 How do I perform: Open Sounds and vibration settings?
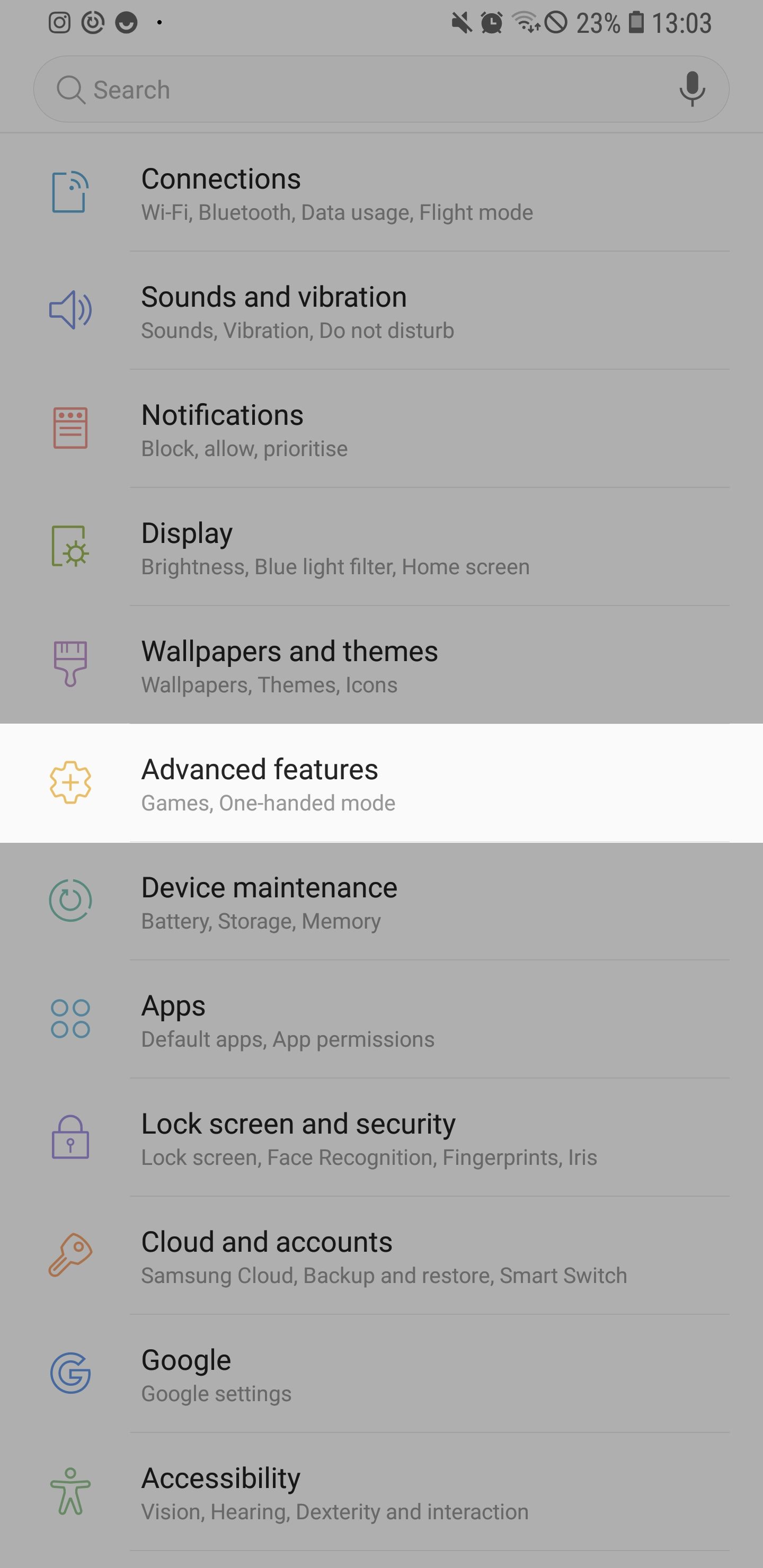(x=381, y=310)
